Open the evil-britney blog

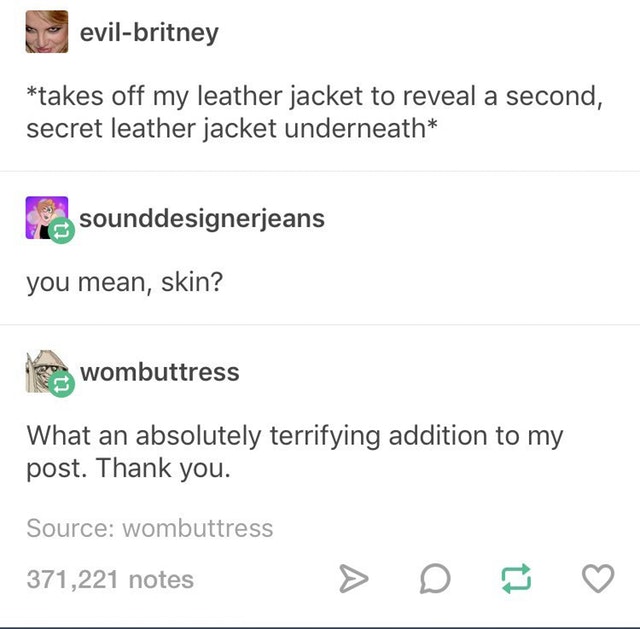coord(148,32)
